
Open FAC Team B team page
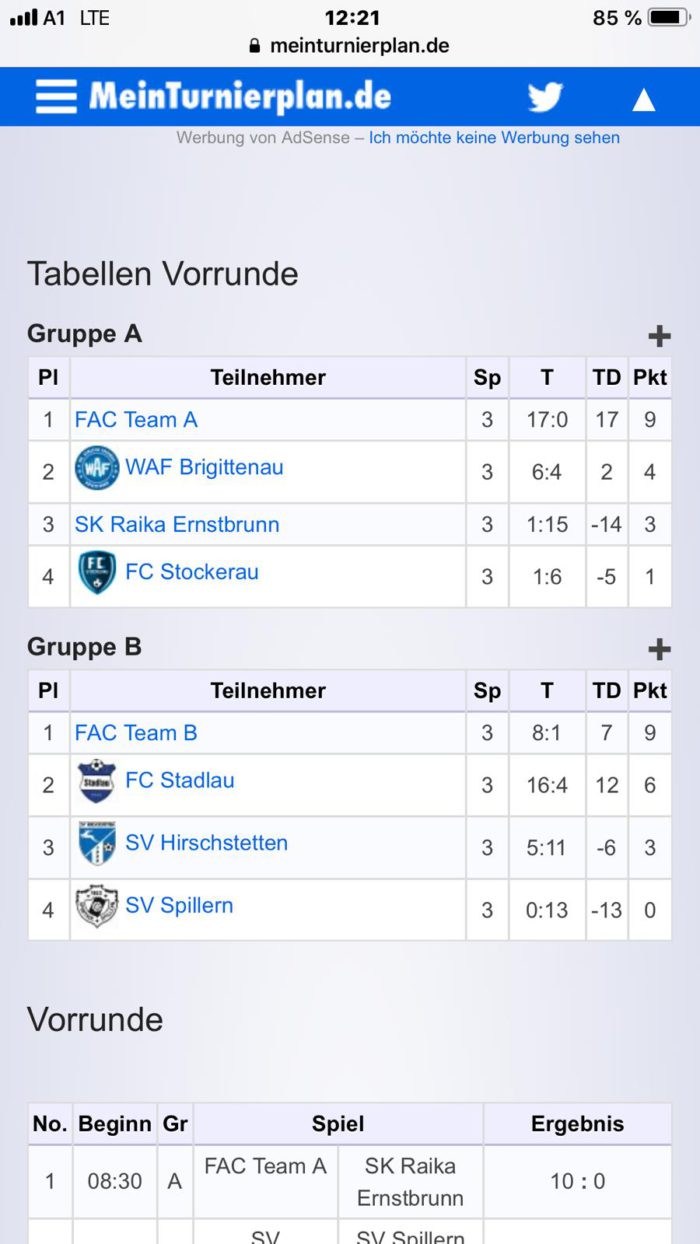point(136,733)
